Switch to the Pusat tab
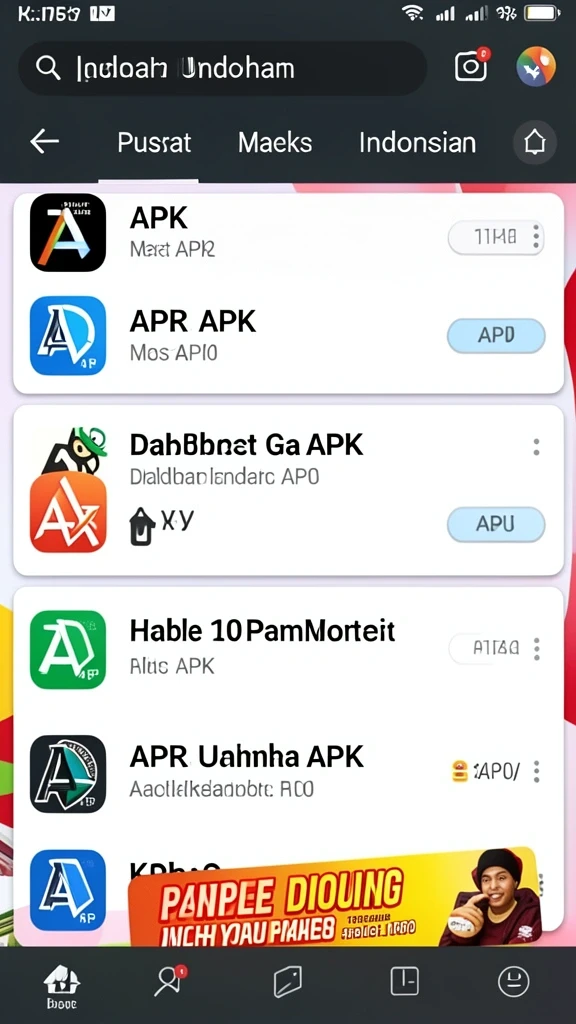 click(x=154, y=142)
